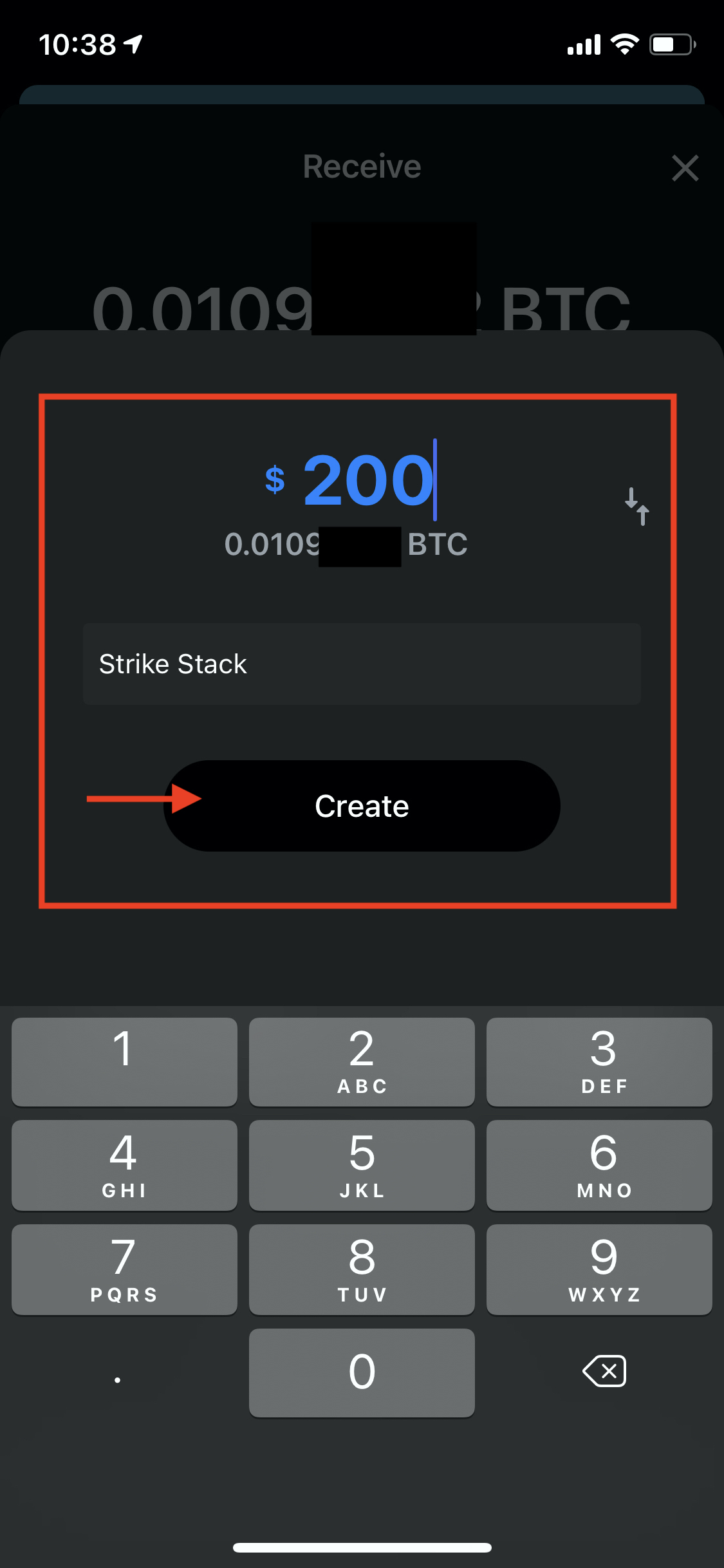The image size is (724, 1568).
Task: Tap the Create button
Action: (362, 806)
